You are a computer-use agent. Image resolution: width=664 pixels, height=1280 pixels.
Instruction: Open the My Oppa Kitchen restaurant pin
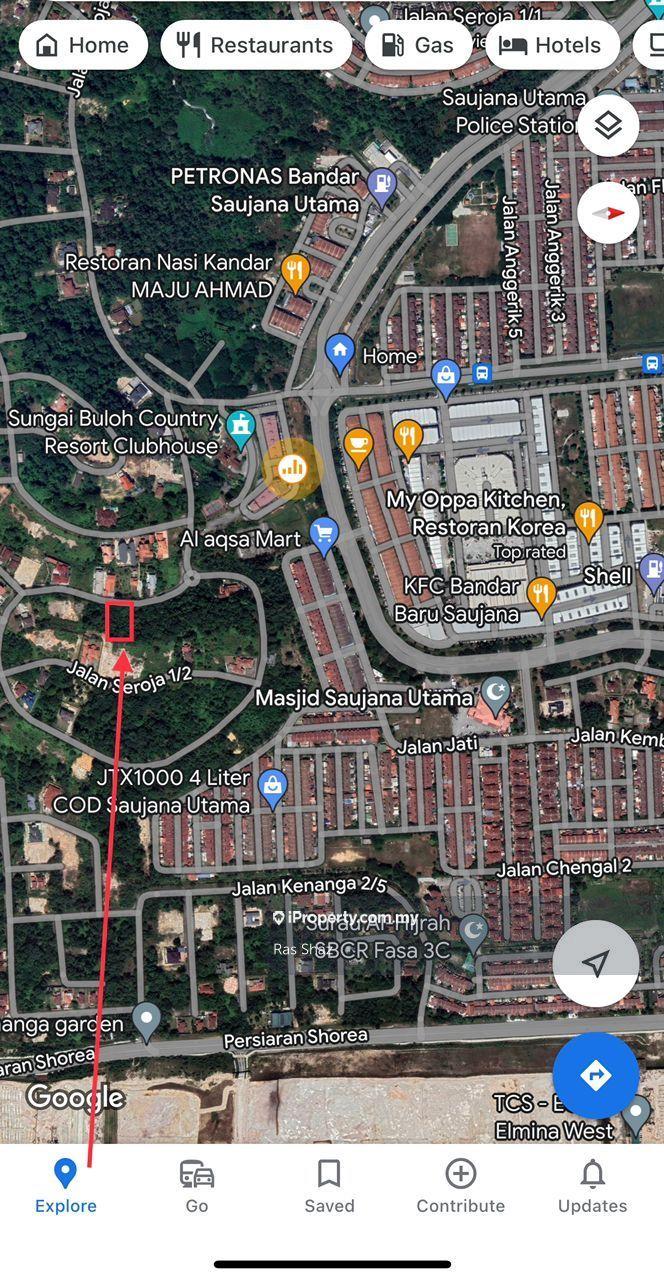pos(588,518)
